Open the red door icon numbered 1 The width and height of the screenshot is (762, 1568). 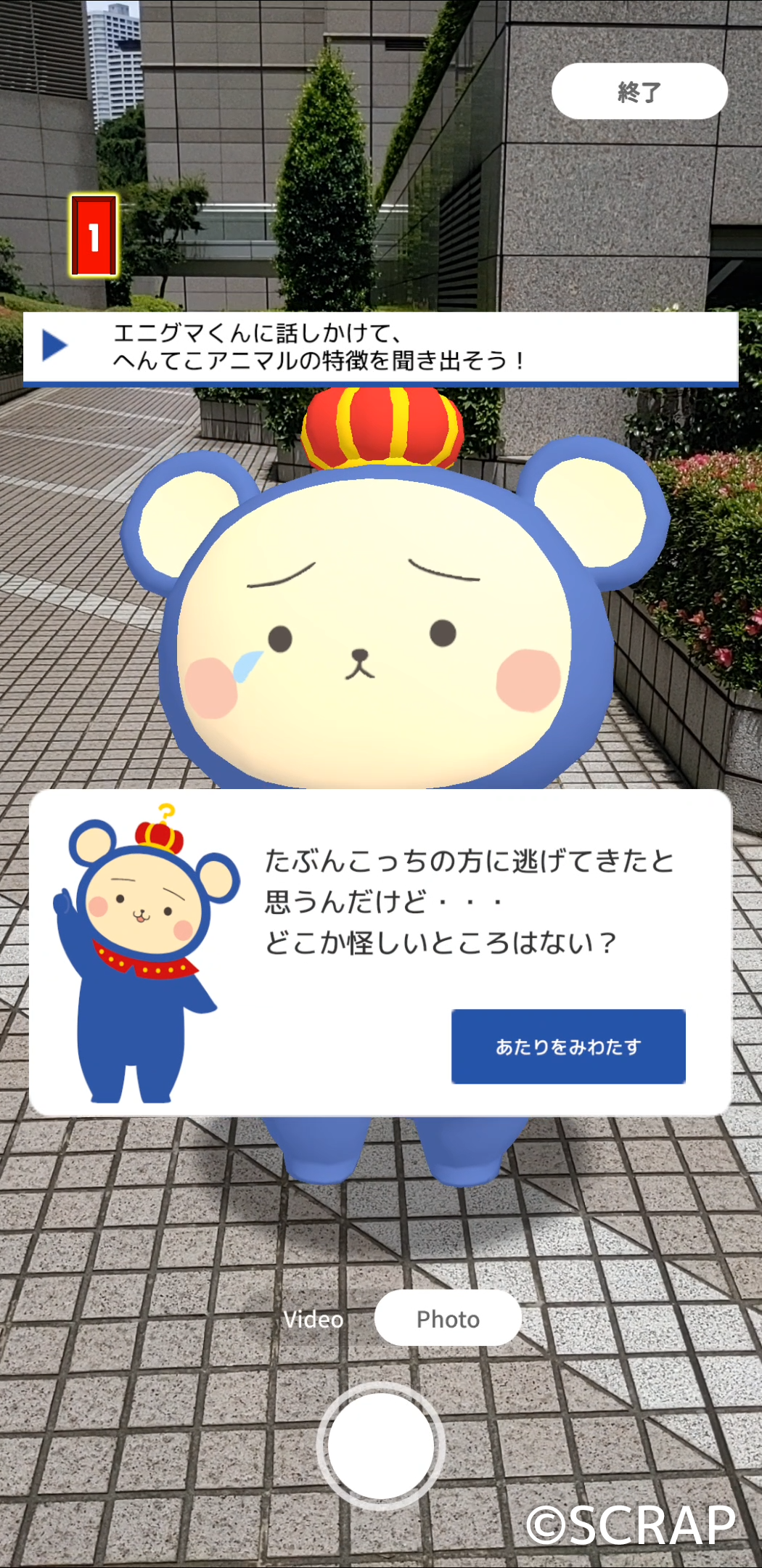(x=94, y=236)
